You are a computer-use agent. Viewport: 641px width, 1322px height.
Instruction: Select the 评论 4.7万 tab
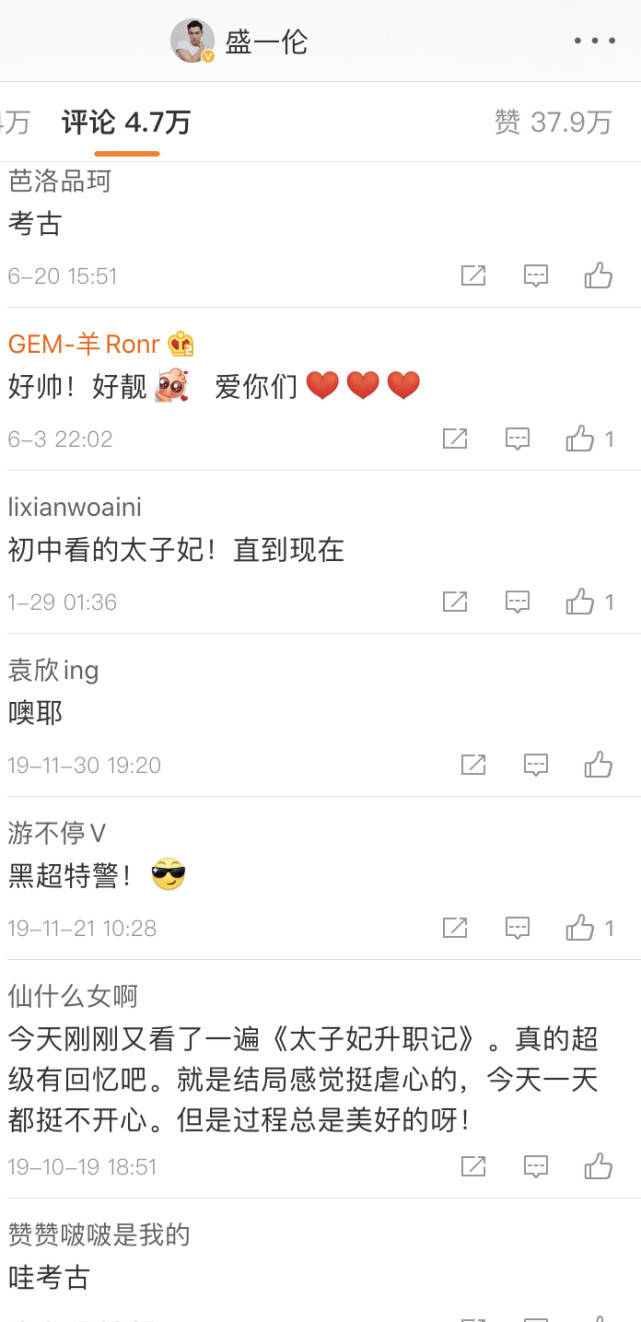[126, 123]
